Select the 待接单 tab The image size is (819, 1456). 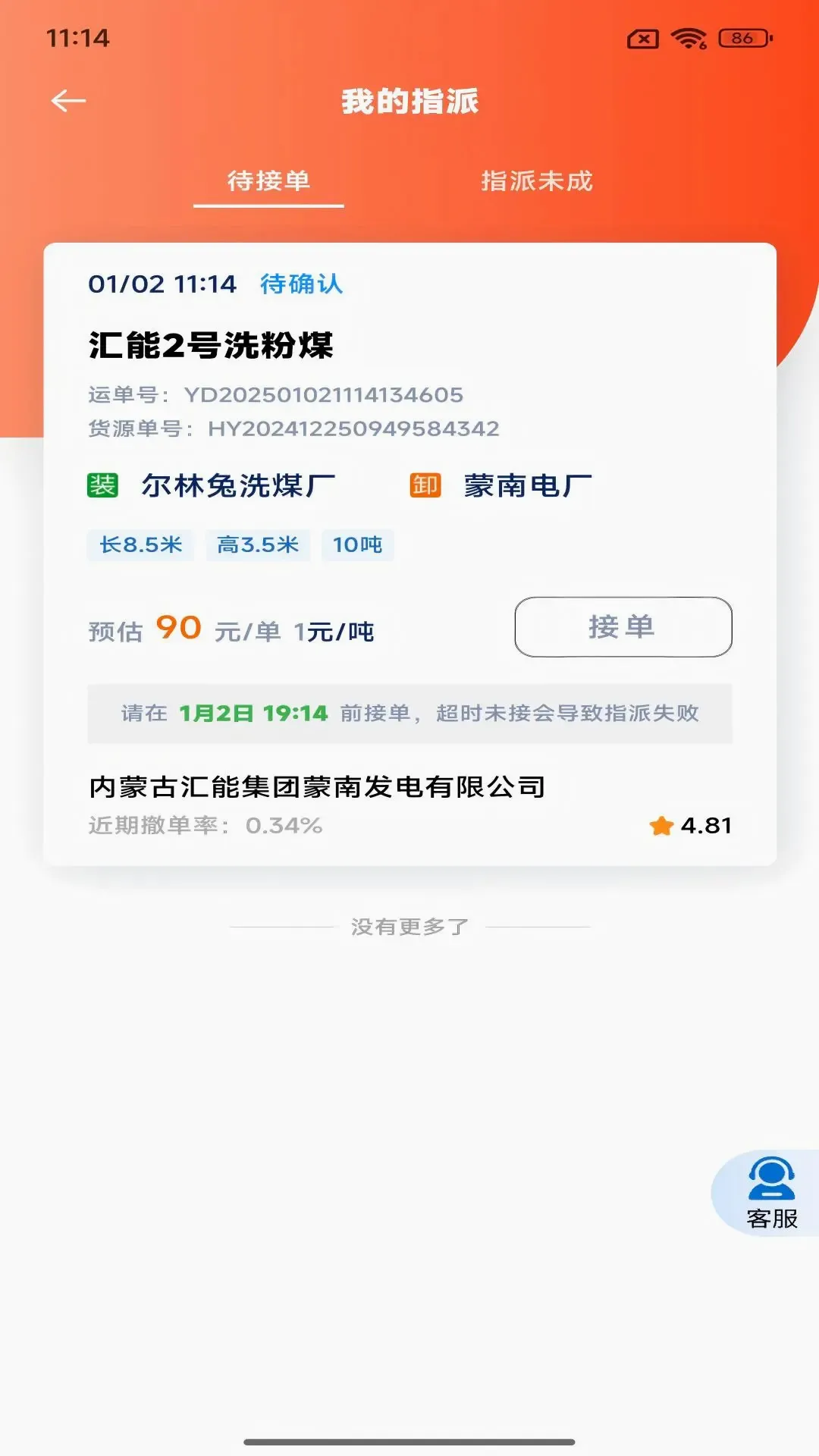point(268,181)
